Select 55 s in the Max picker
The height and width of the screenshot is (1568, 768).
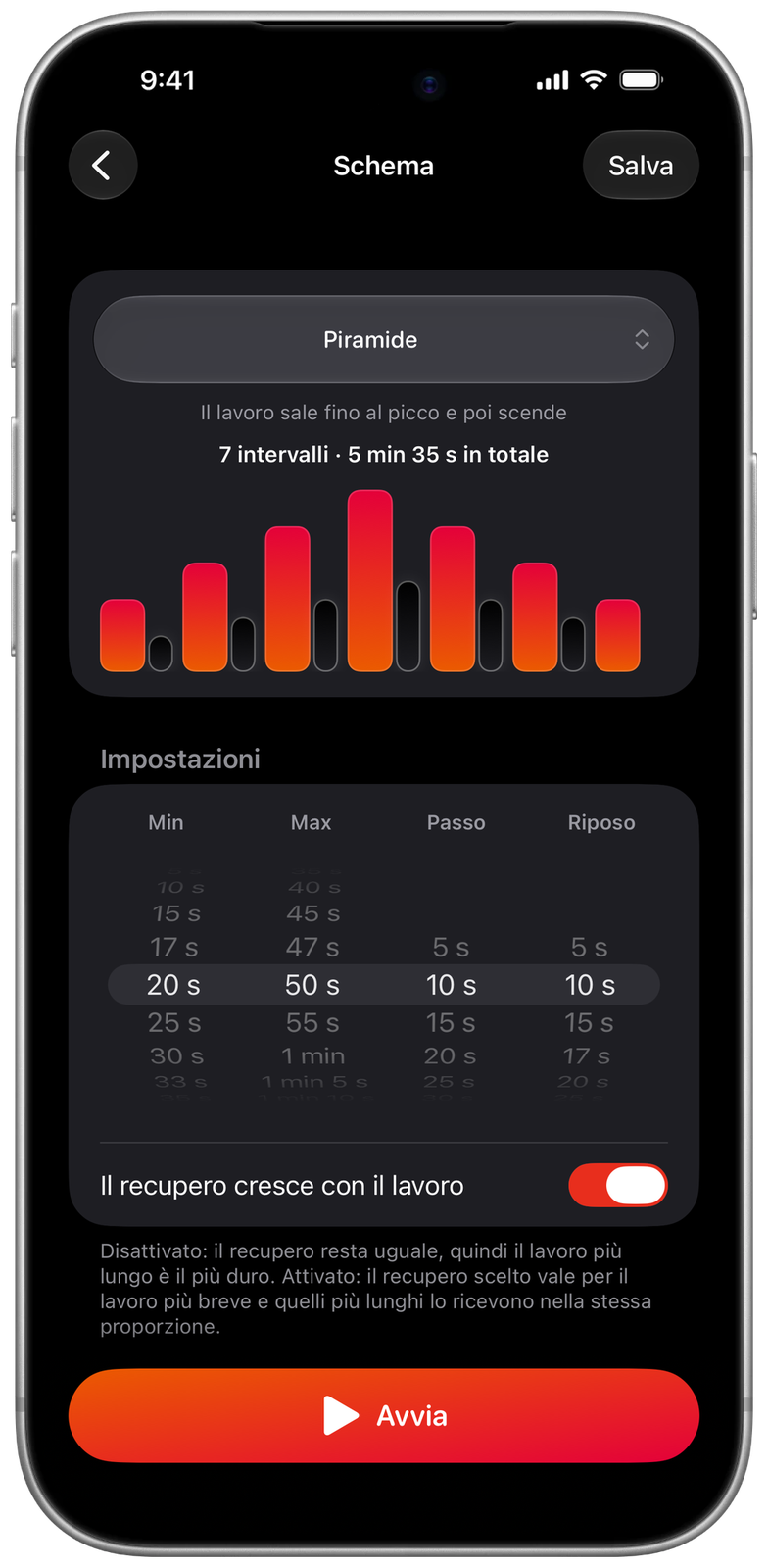[312, 1022]
